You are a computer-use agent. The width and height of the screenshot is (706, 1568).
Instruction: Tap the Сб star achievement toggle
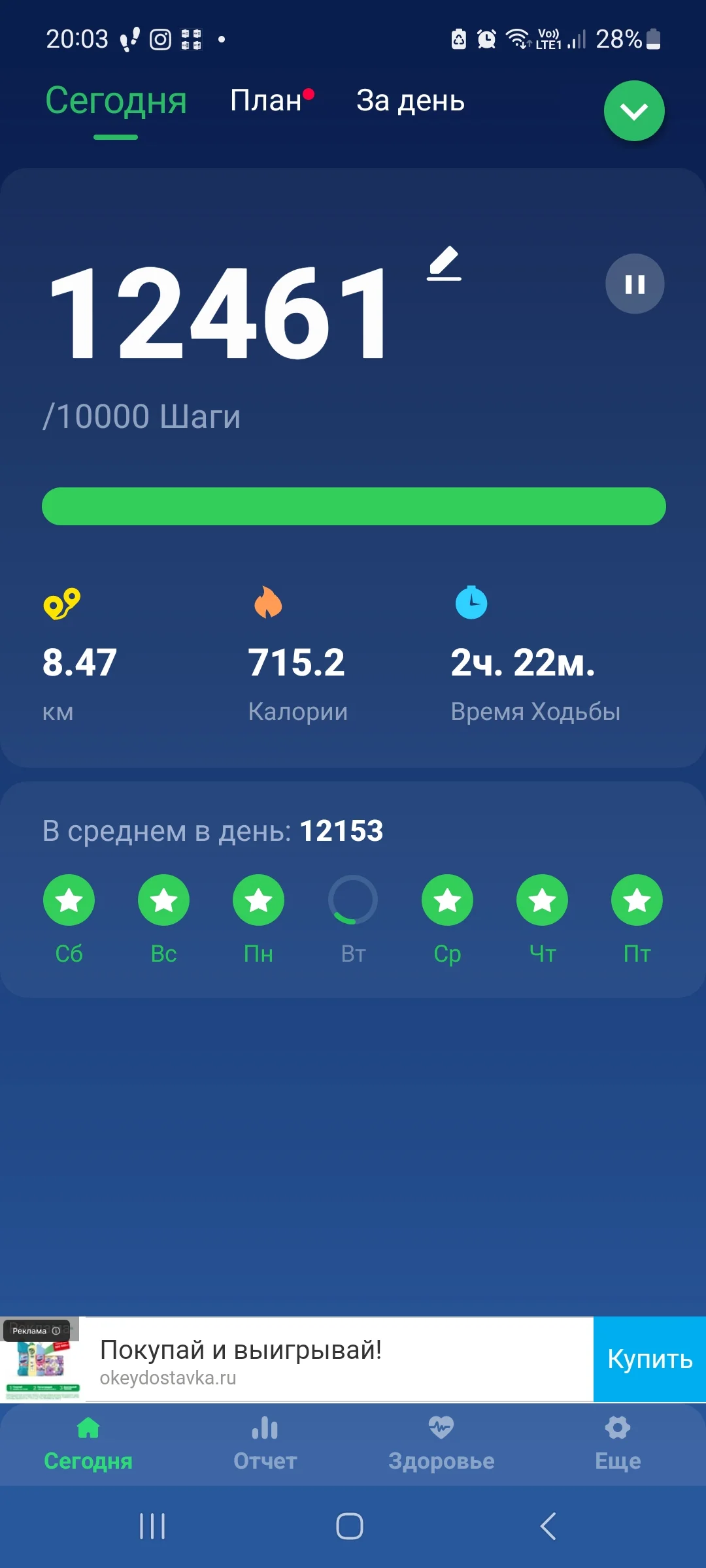coord(69,900)
